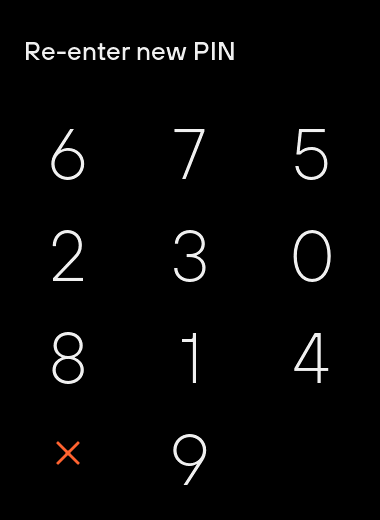Cancel with the orange X icon
380x520 pixels.
point(68,453)
